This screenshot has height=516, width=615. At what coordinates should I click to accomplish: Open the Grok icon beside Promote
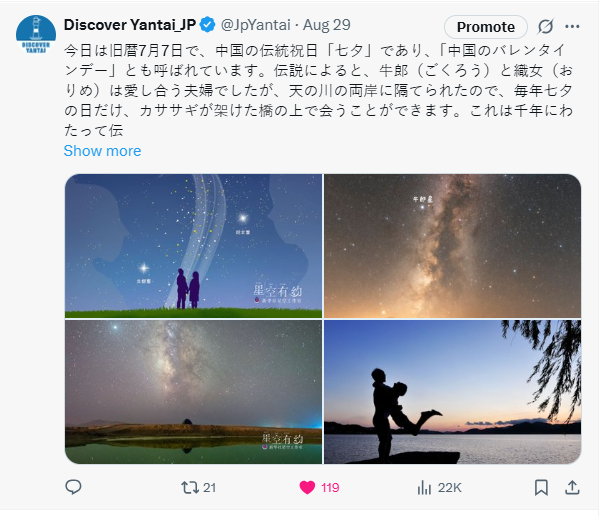coord(545,27)
